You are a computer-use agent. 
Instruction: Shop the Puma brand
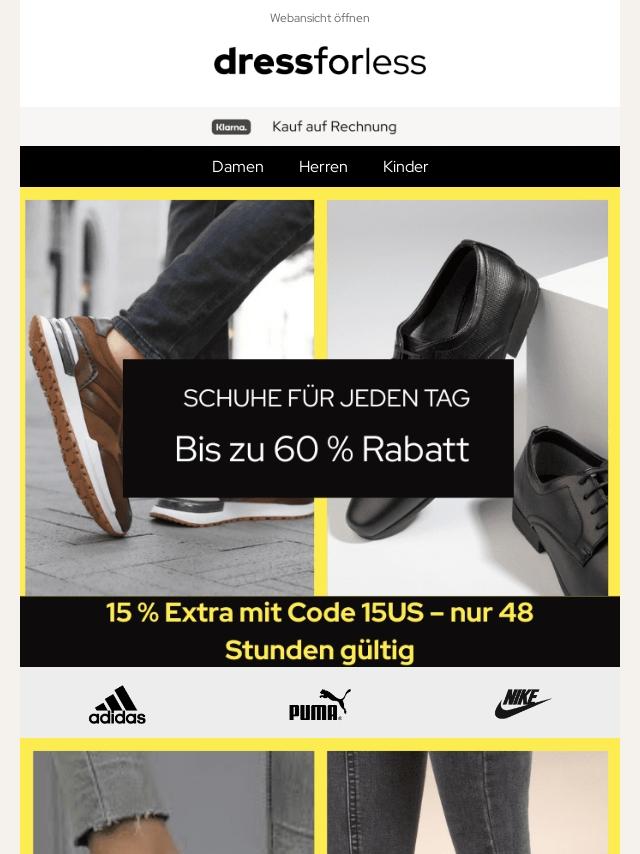point(319,704)
